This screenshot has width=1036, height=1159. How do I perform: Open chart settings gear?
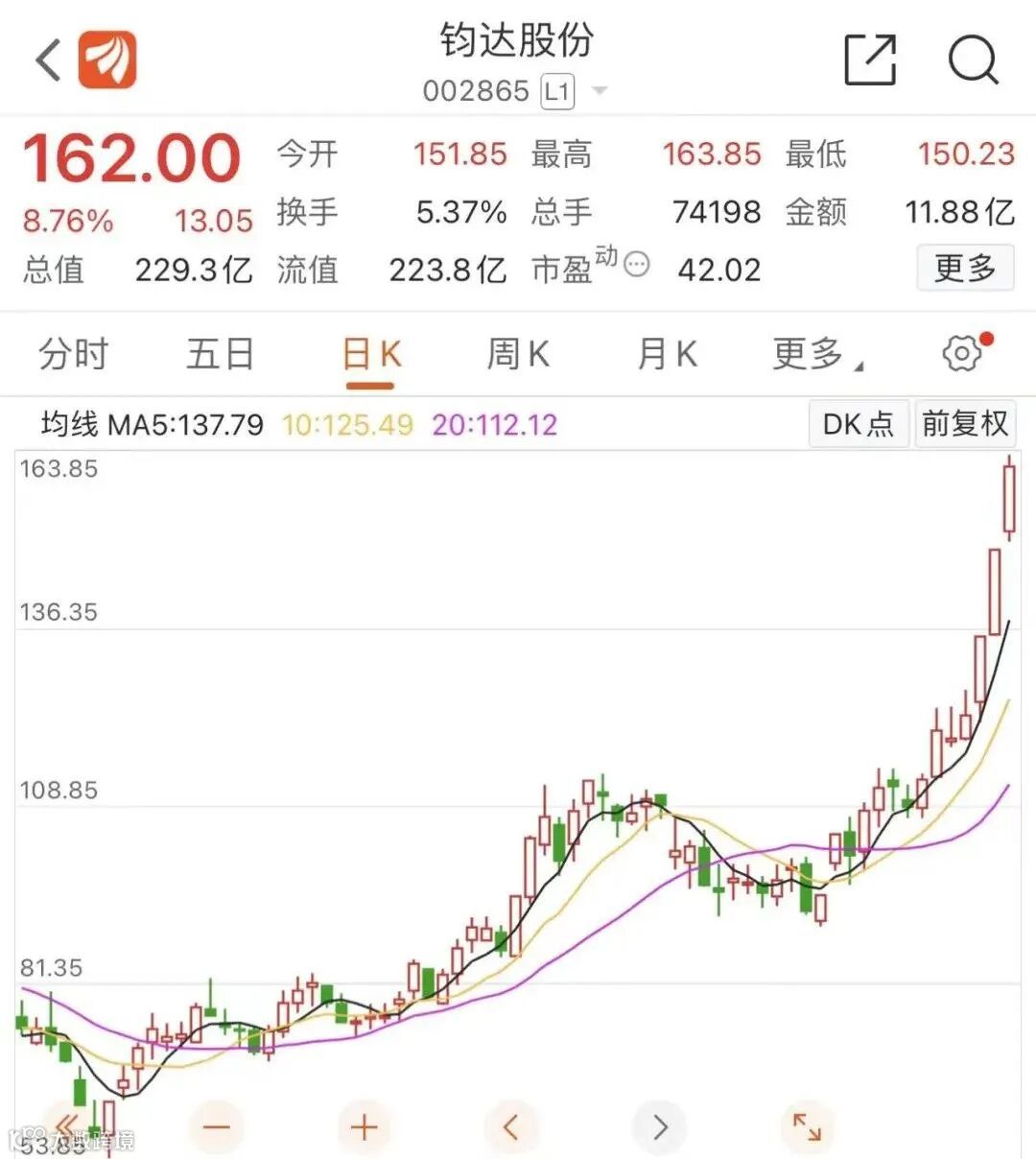(962, 354)
